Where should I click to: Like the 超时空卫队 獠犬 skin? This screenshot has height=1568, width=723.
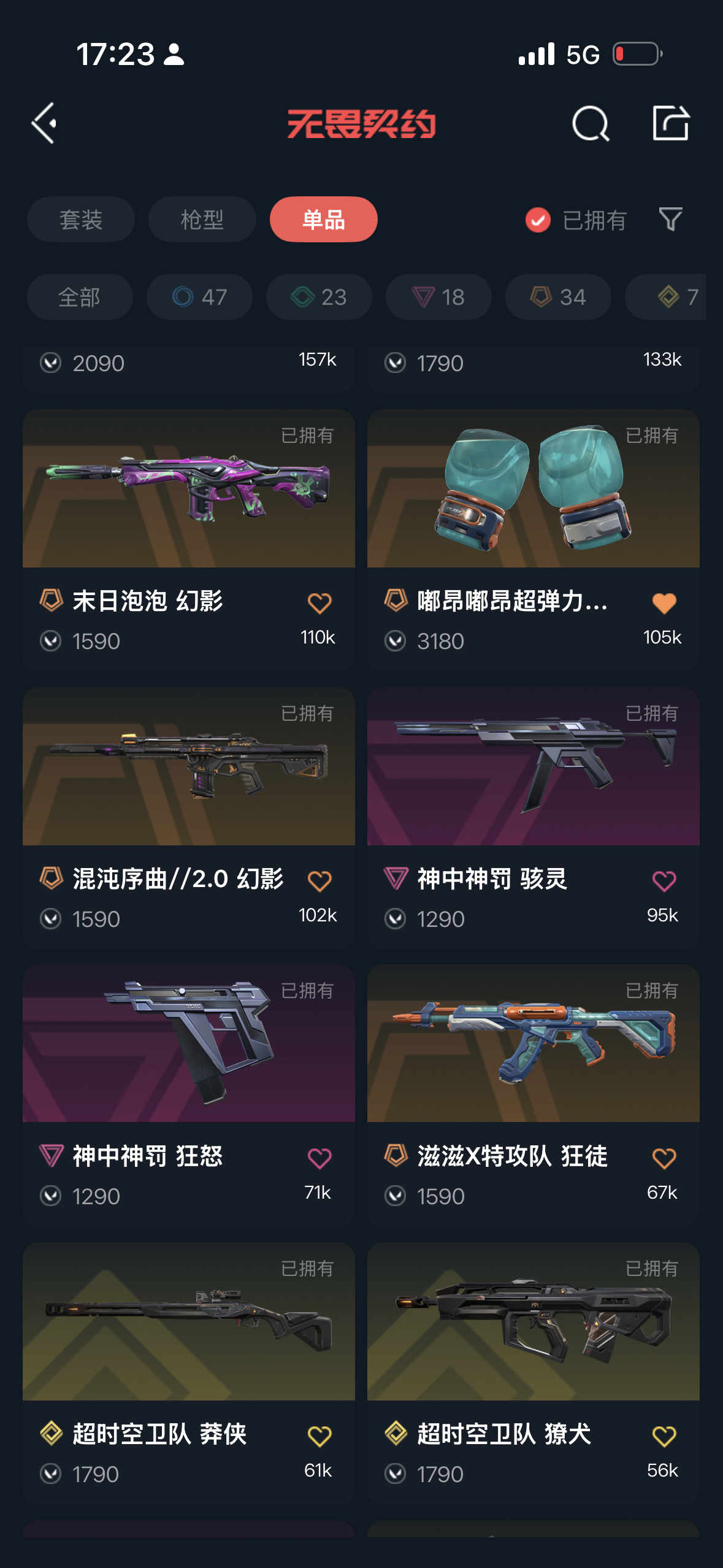664,1436
